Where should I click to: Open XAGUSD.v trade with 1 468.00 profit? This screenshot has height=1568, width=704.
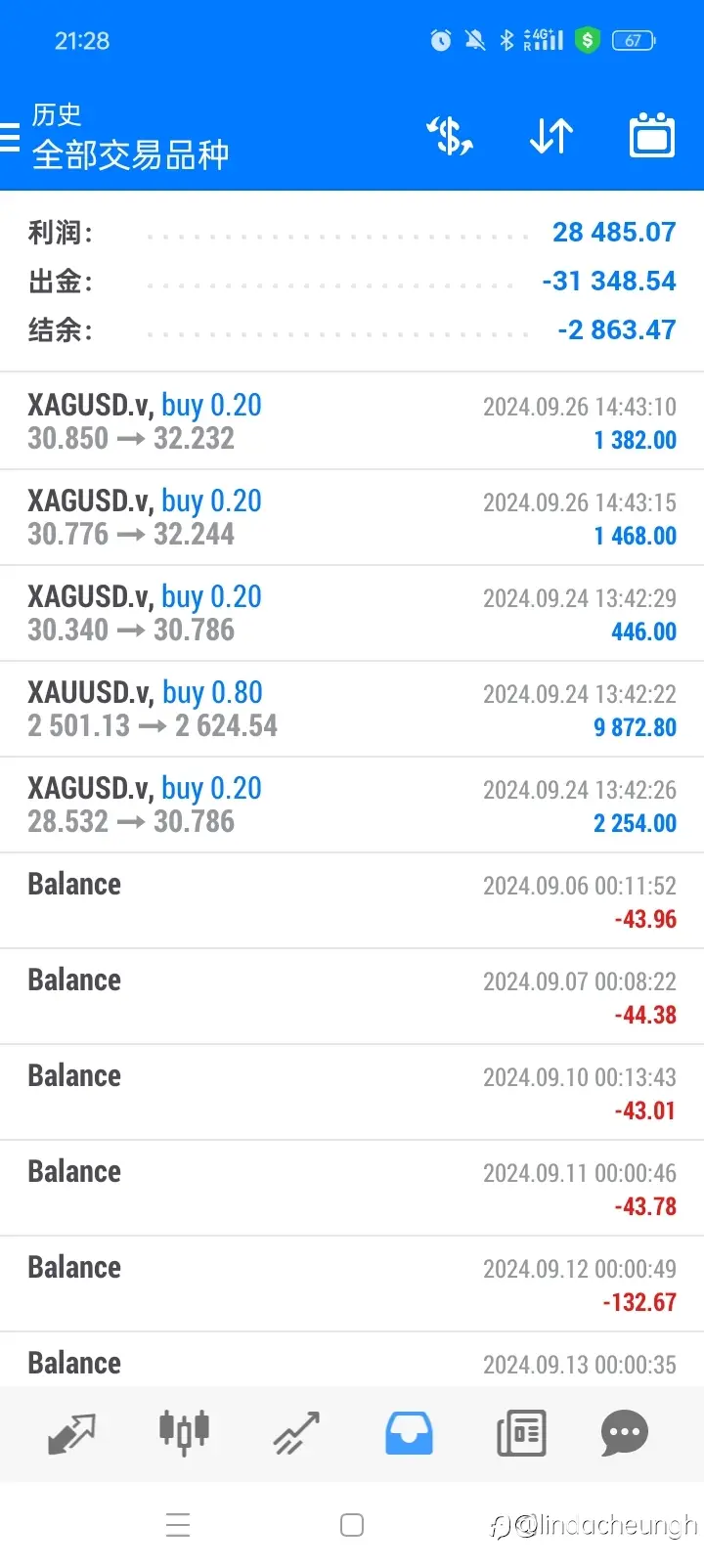(352, 517)
